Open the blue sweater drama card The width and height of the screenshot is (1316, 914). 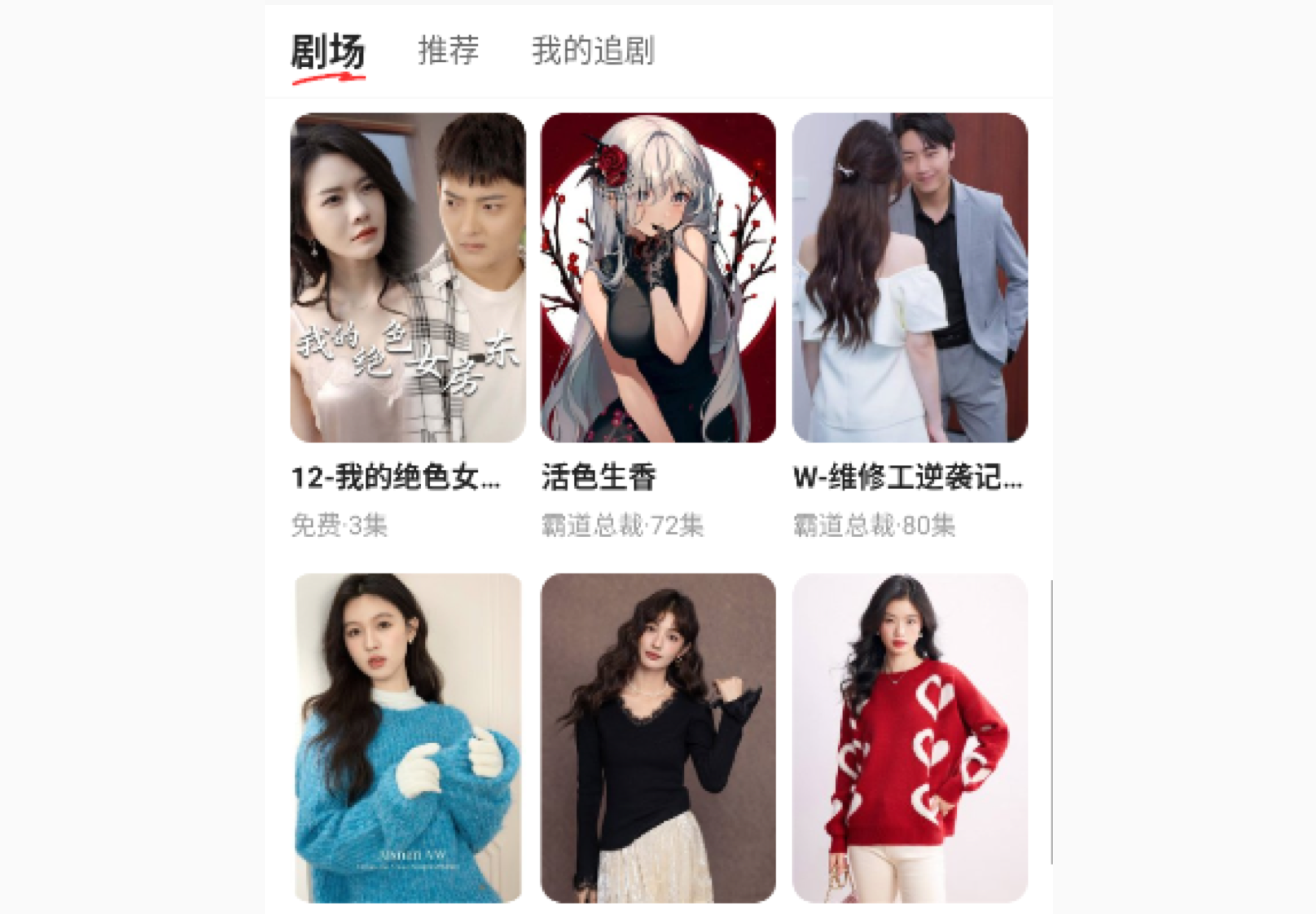coord(408,737)
